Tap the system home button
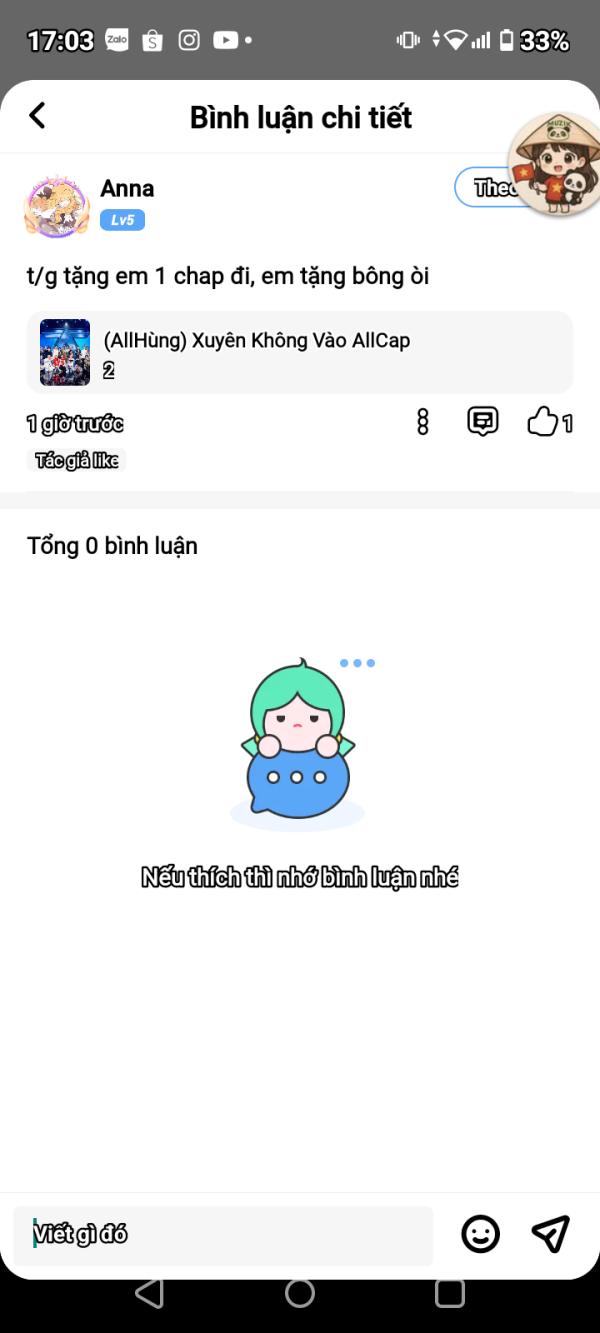The image size is (600, 1333). [300, 1293]
